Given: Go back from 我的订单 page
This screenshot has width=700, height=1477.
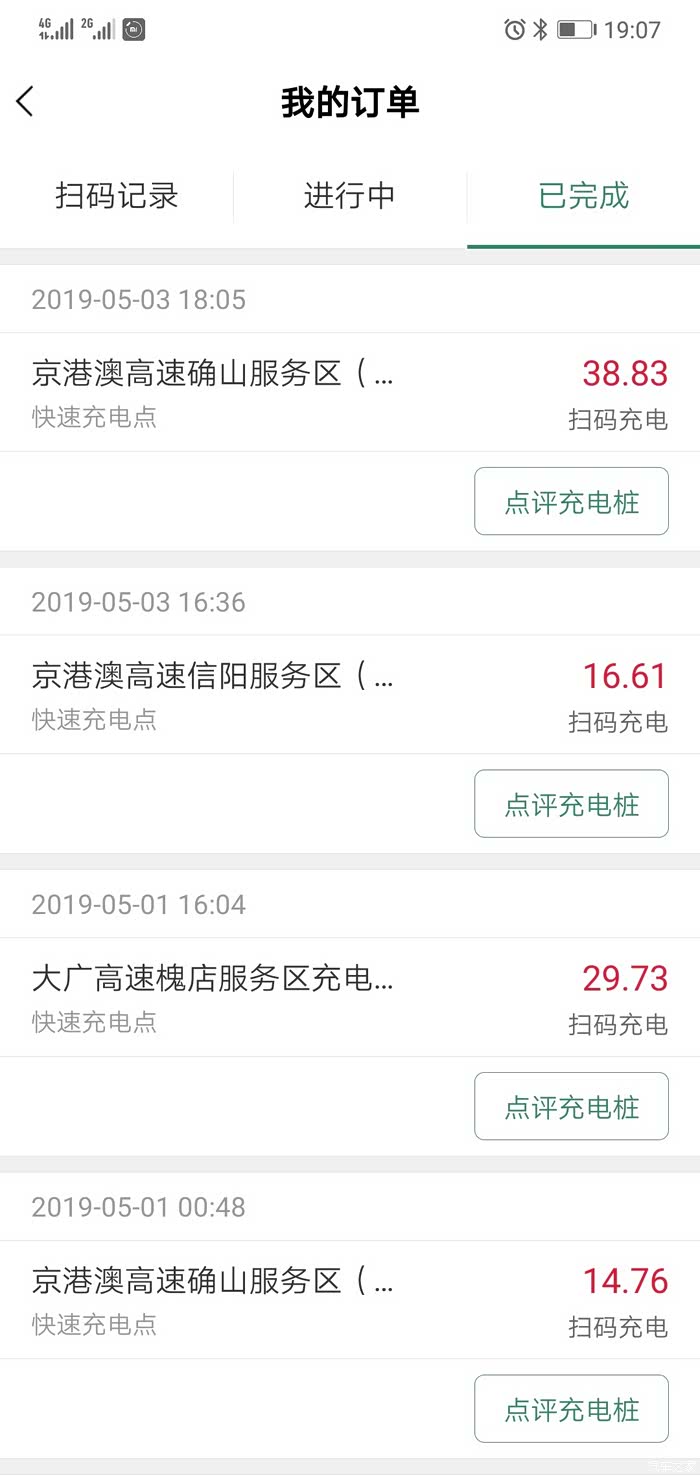Looking at the screenshot, I should click(26, 101).
